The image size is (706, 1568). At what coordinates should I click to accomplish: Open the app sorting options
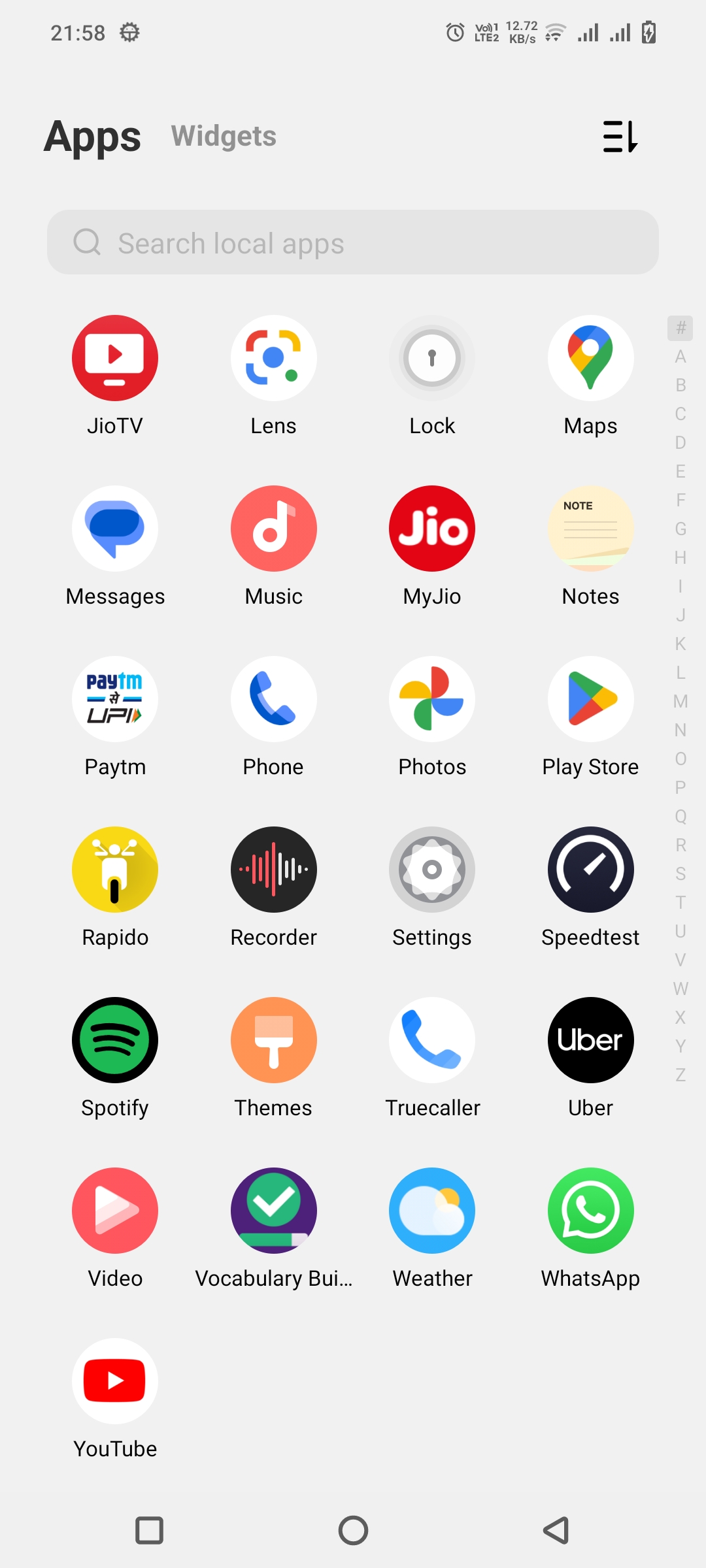[620, 136]
